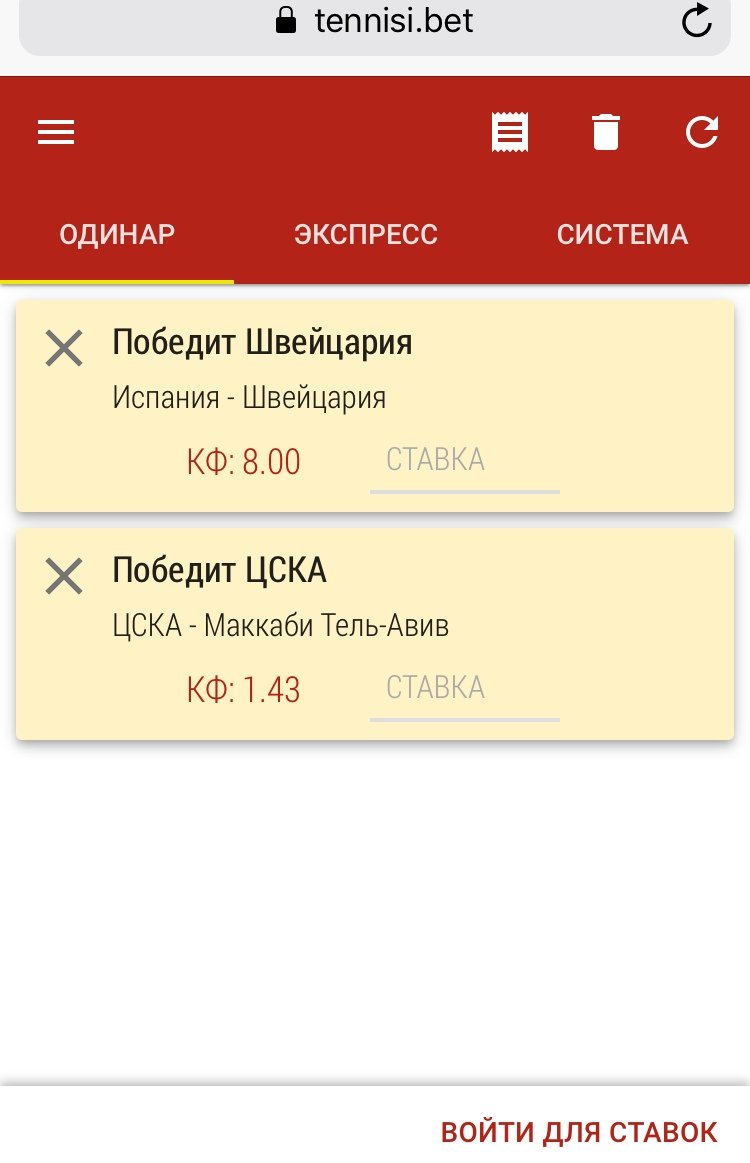Image resolution: width=750 pixels, height=1163 pixels.
Task: Remove the Победит ЦСКА bet
Action: click(64, 577)
